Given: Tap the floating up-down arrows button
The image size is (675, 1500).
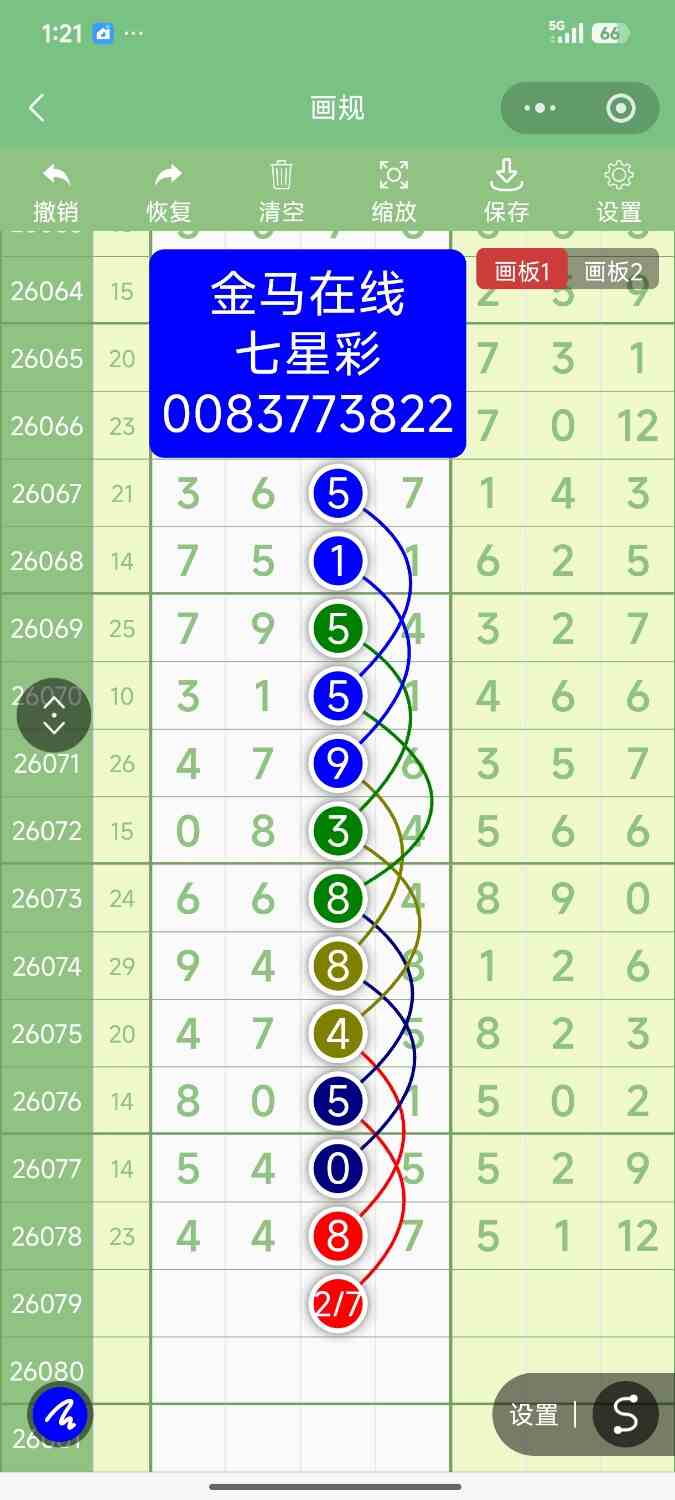Looking at the screenshot, I should 54,715.
